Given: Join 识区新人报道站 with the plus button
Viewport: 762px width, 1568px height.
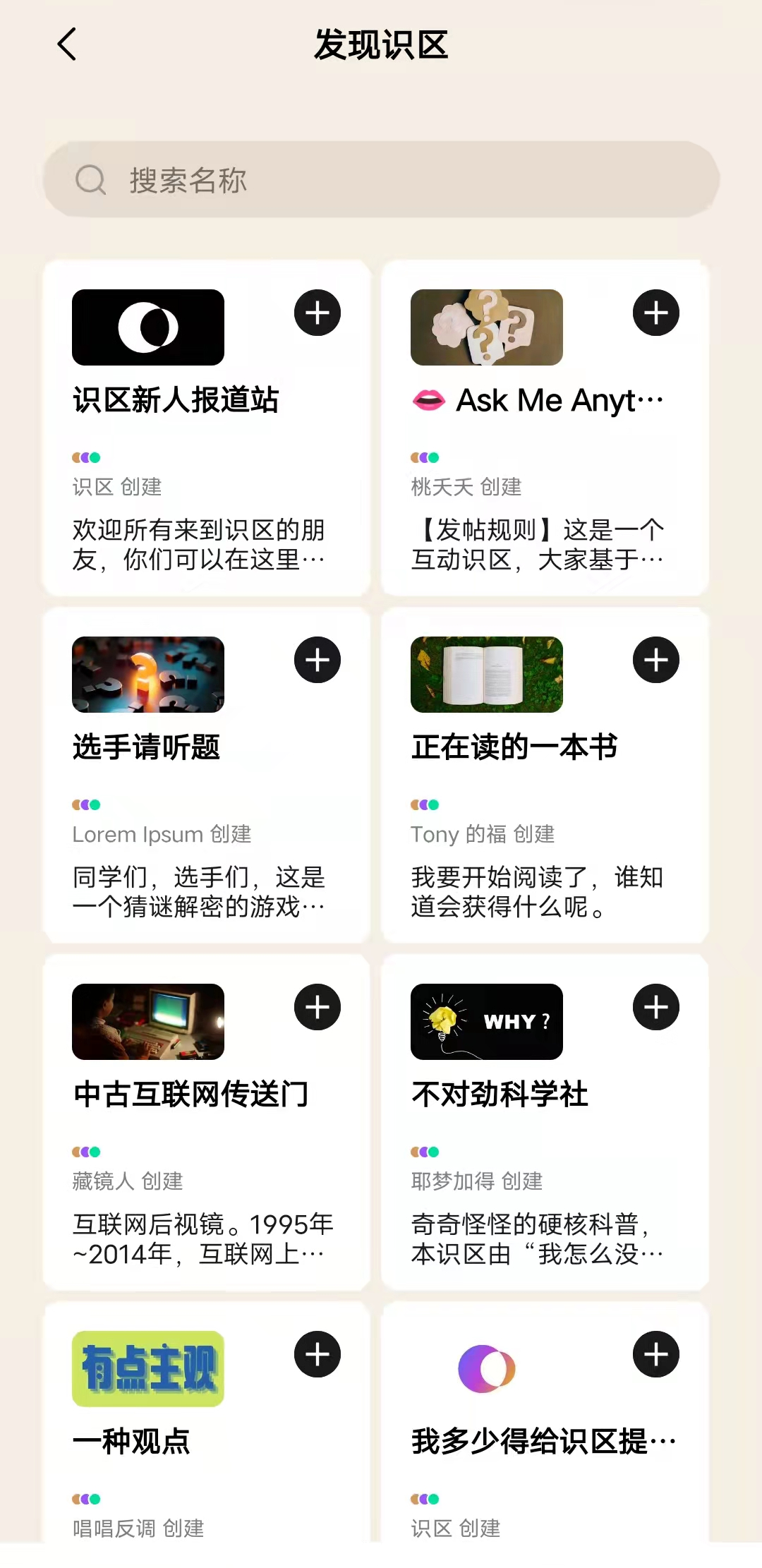Looking at the screenshot, I should click(317, 313).
